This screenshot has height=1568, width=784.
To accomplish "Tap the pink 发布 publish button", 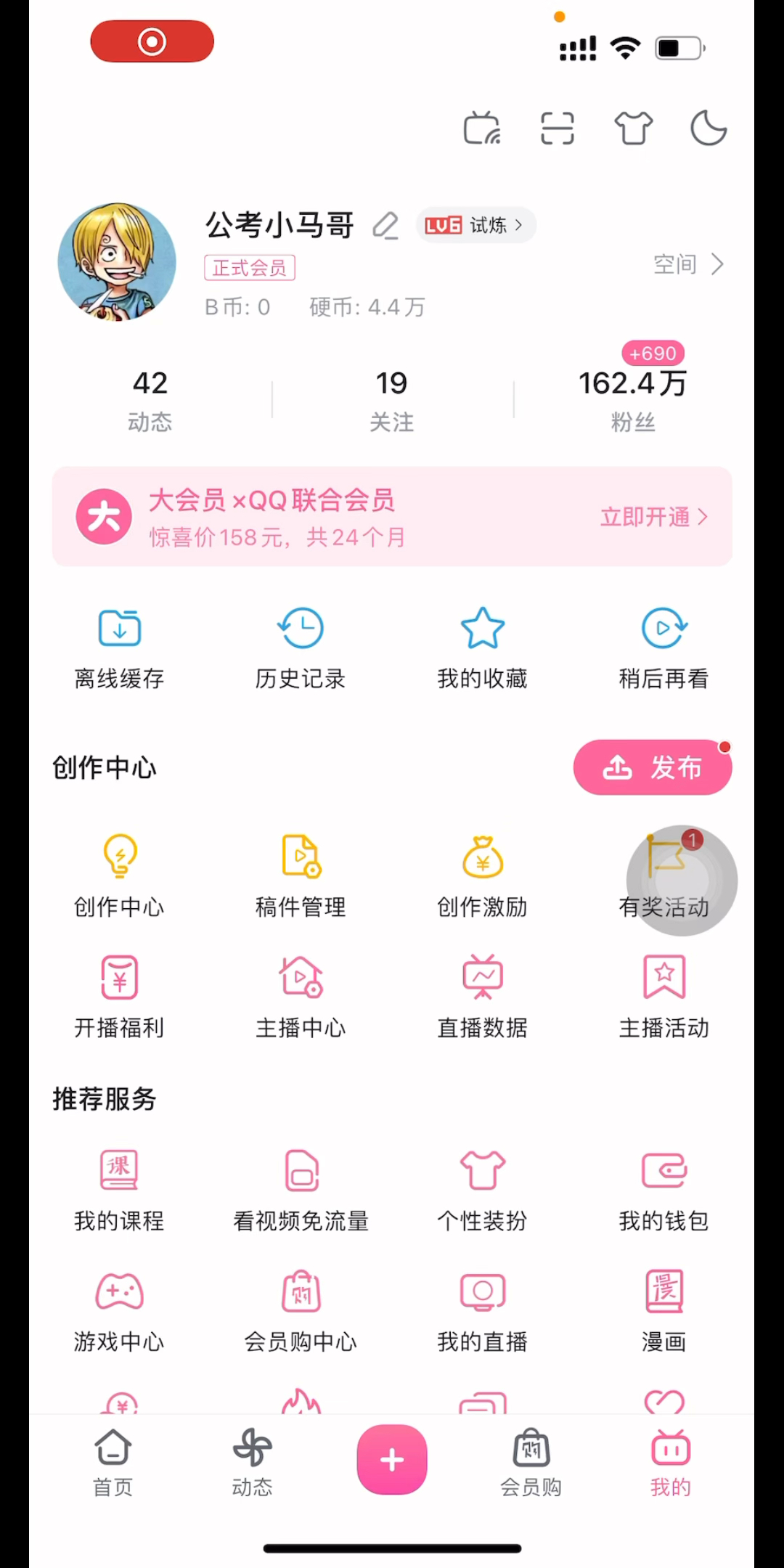I will (x=652, y=767).
